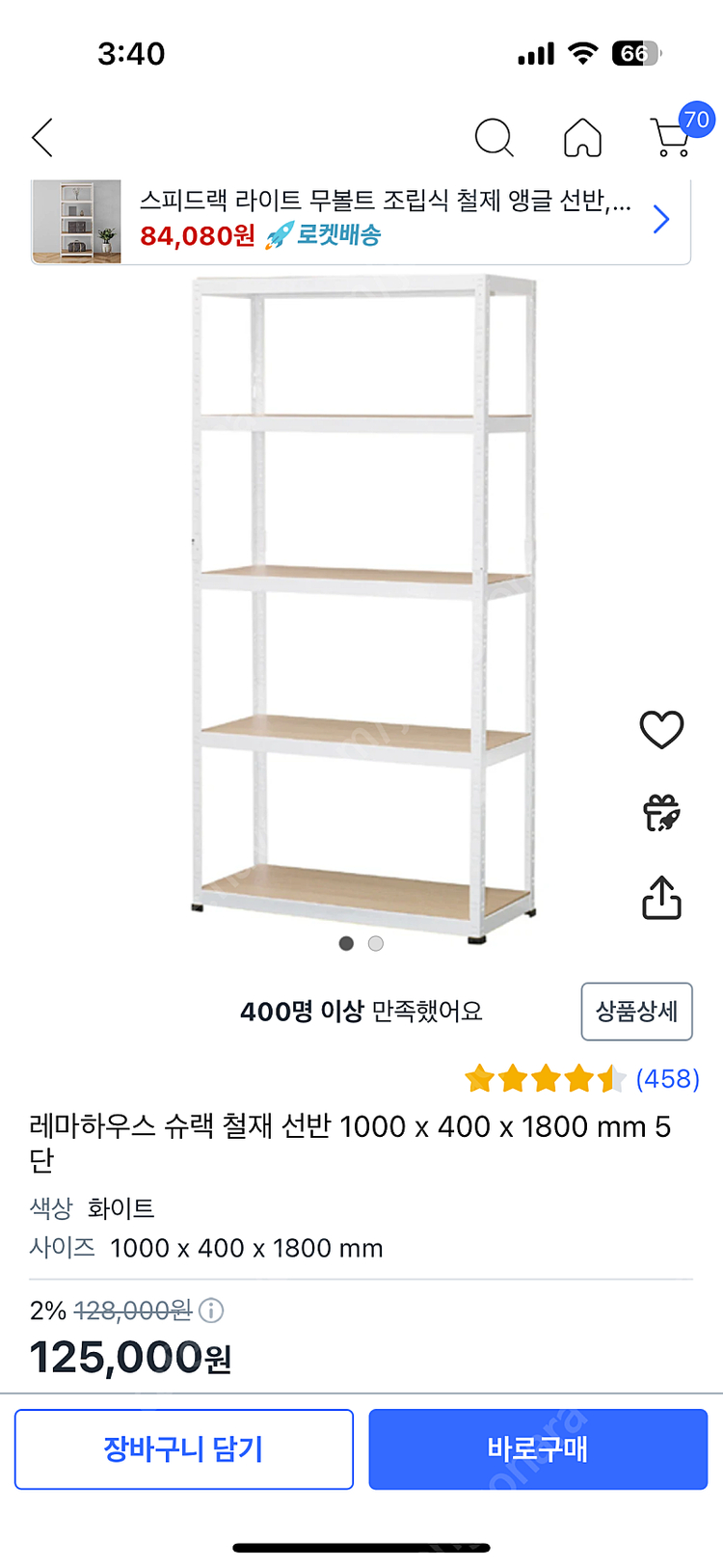Tap 장바구니 담기 to add to cart
This screenshot has height=1568, width=723.
tap(184, 1448)
